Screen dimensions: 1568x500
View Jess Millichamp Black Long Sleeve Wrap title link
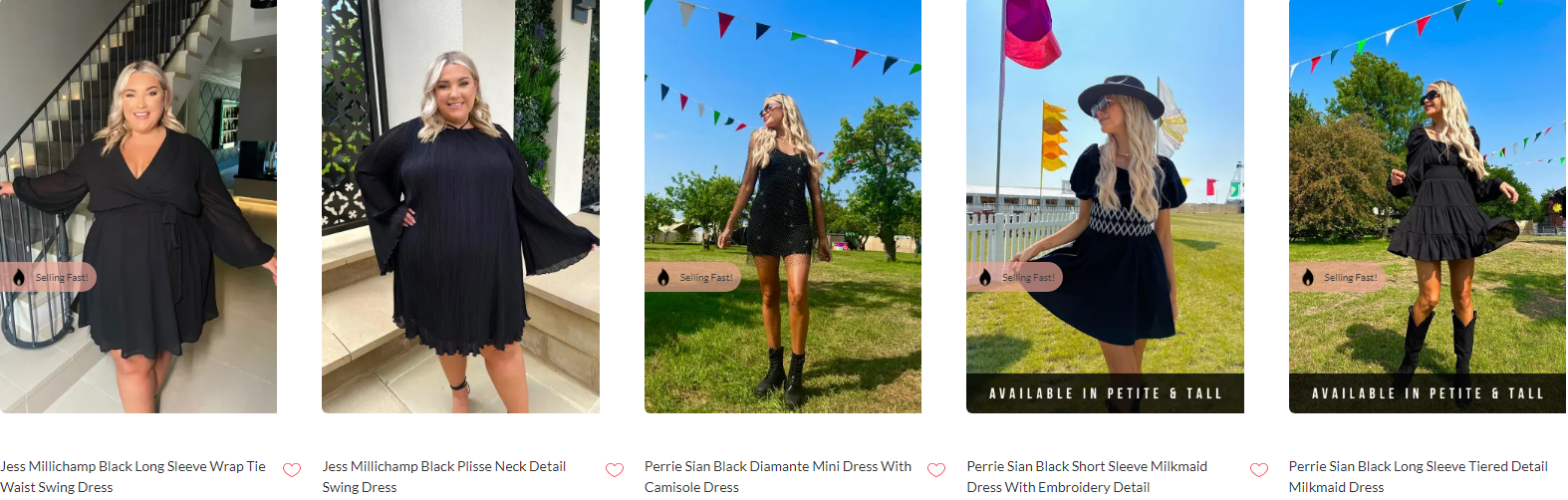pos(132,476)
